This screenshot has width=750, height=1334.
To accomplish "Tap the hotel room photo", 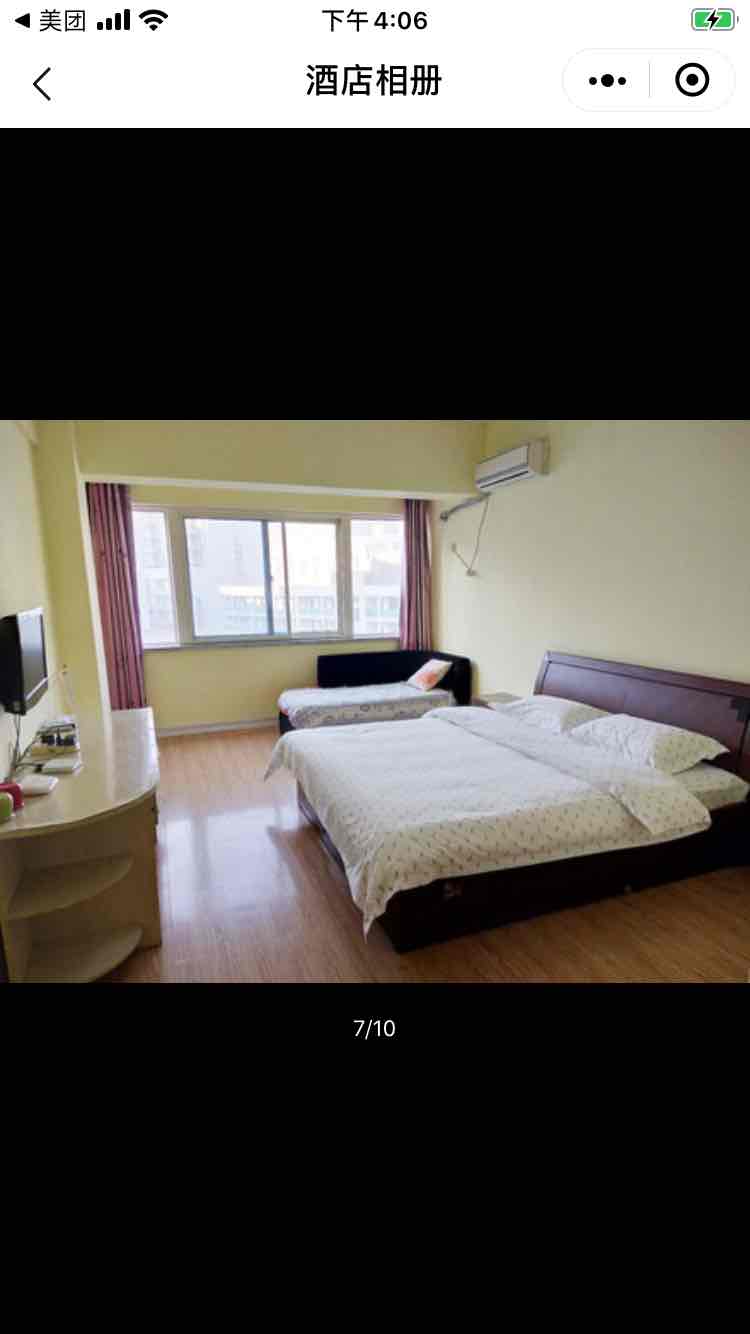I will (375, 700).
